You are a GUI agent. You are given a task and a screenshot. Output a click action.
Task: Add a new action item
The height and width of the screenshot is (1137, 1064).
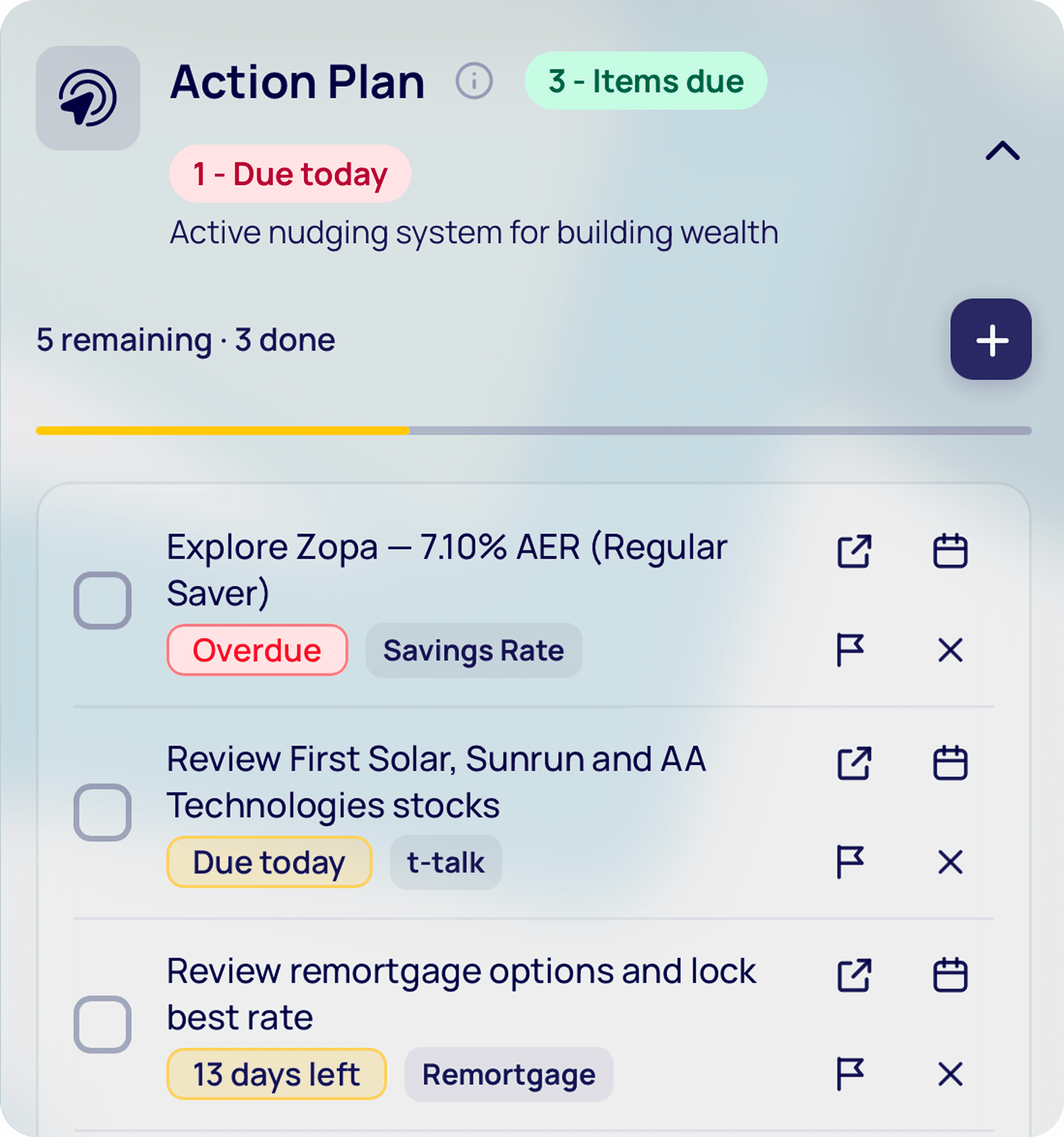(x=991, y=339)
